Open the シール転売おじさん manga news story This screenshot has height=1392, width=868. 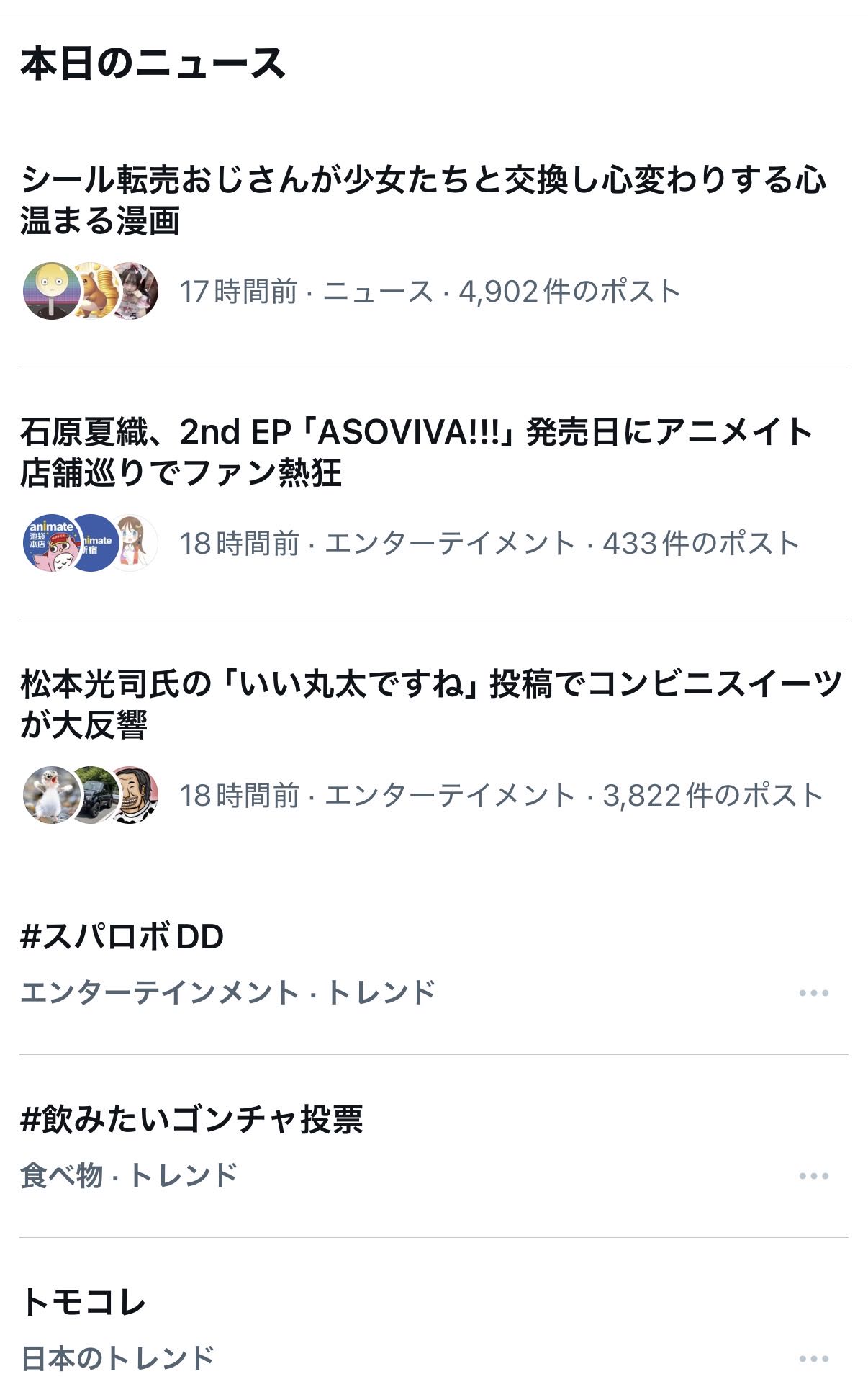(423, 199)
